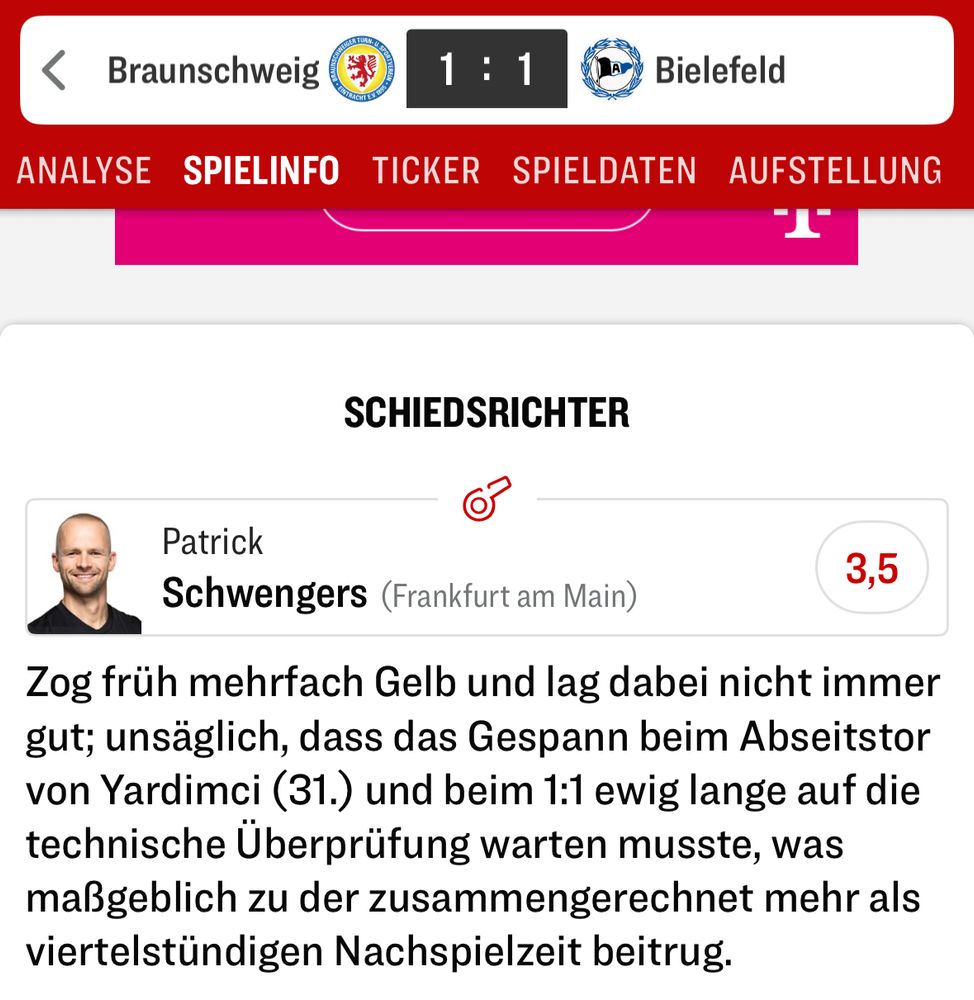Viewport: 974px width, 1000px height.
Task: Click the Braunschweig team name
Action: coord(212,68)
